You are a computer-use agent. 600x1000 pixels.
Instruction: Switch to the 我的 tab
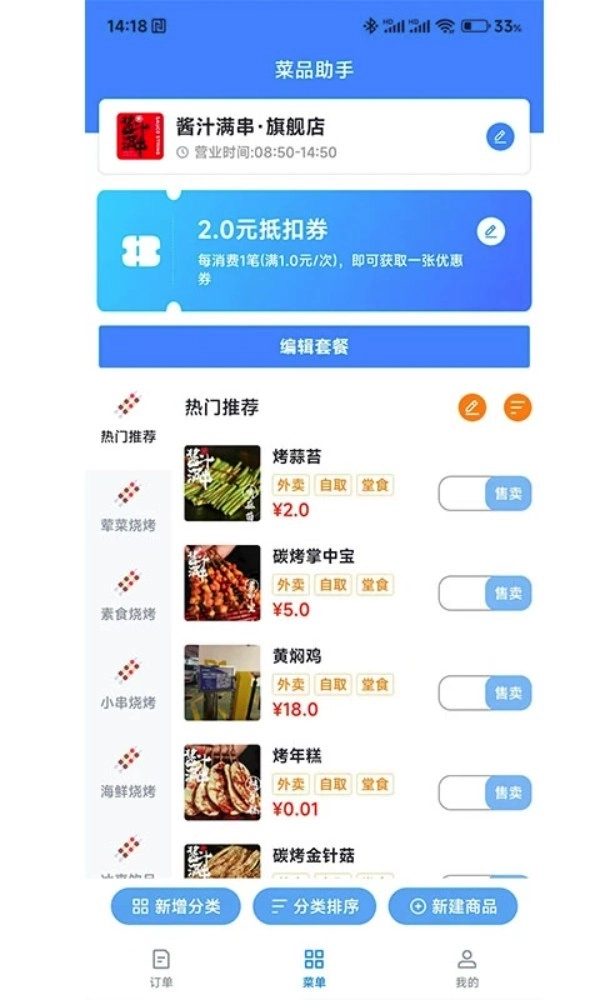[466, 968]
